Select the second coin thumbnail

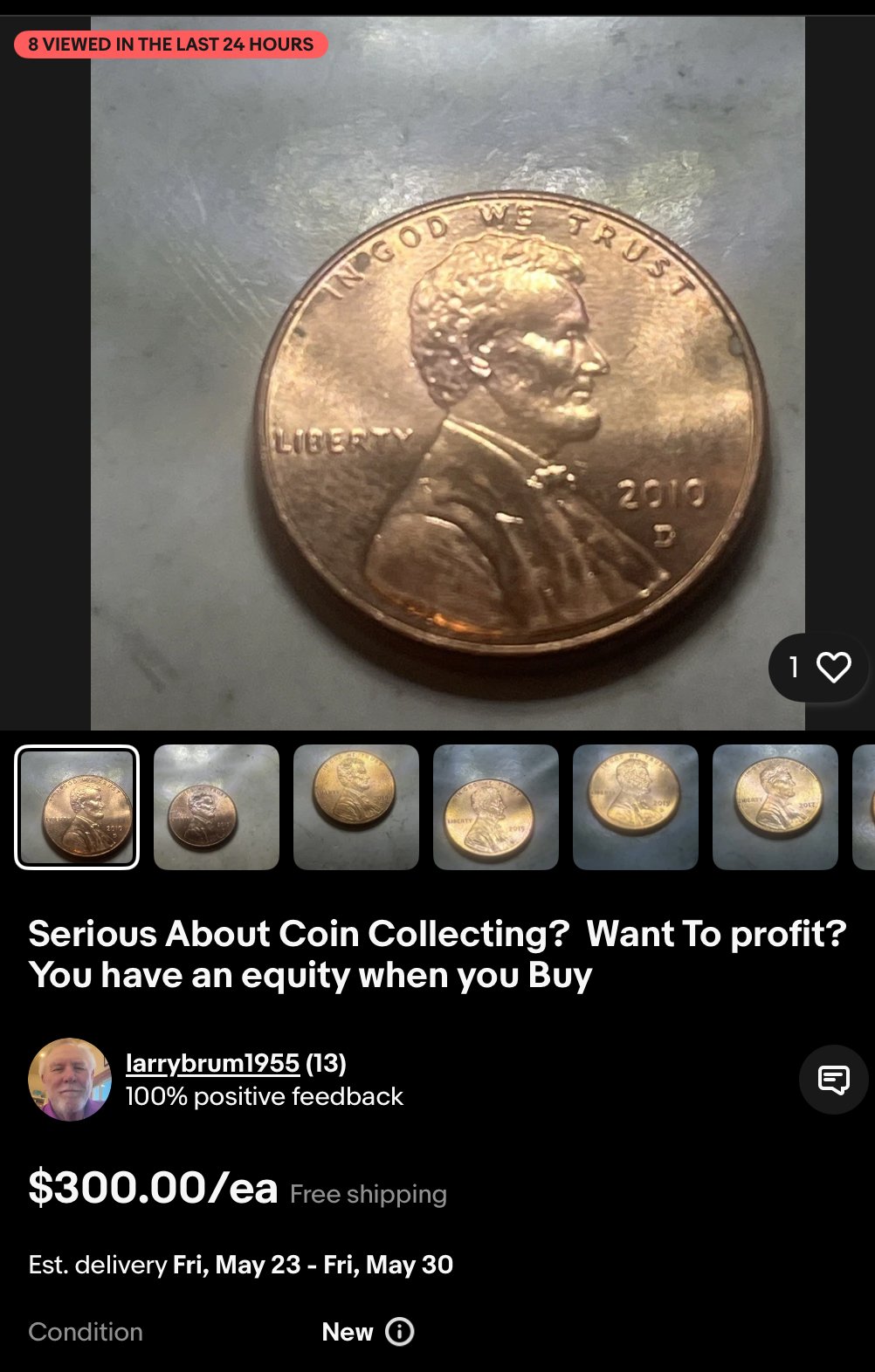217,807
